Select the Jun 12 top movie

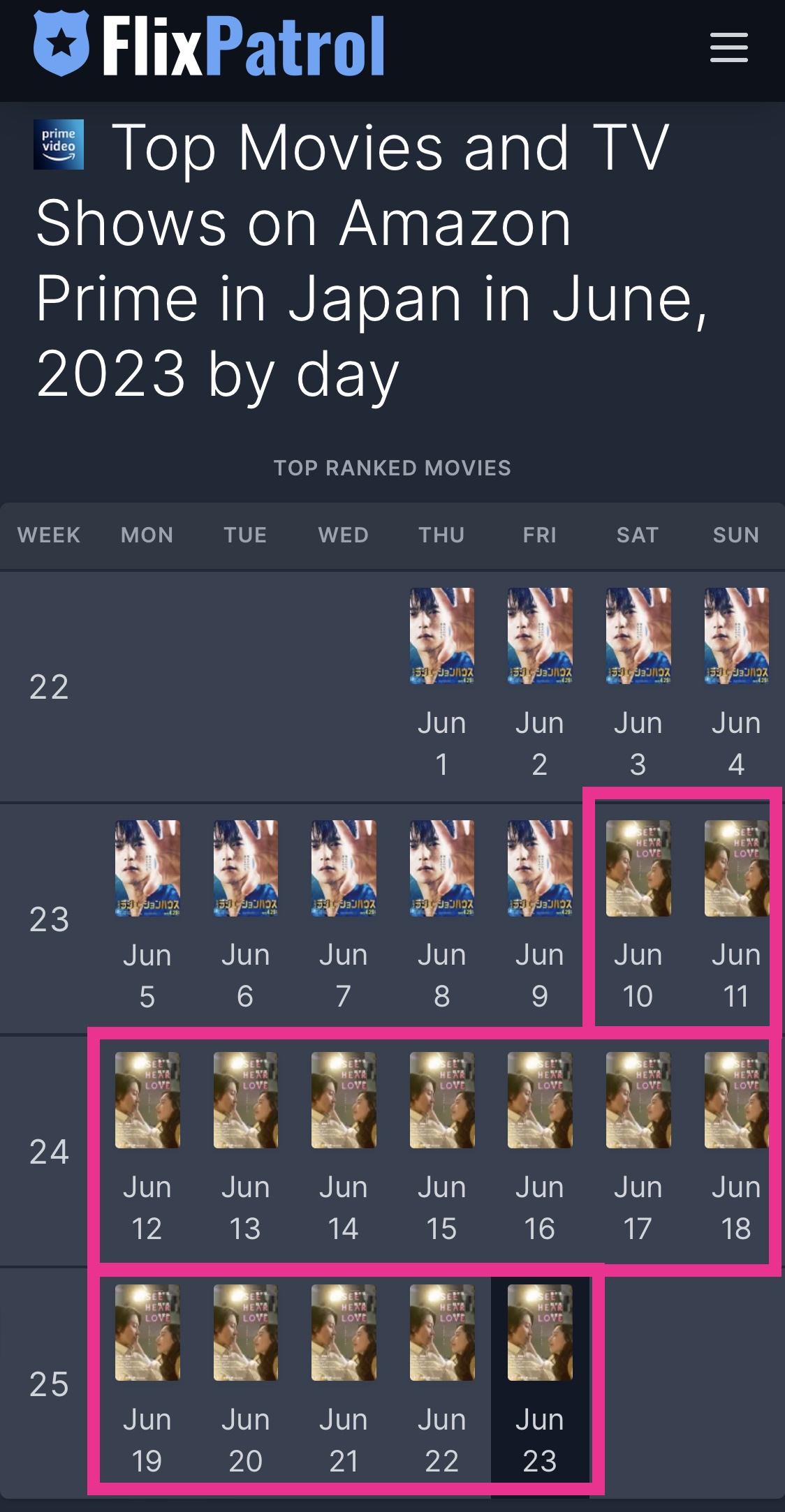point(147,1100)
